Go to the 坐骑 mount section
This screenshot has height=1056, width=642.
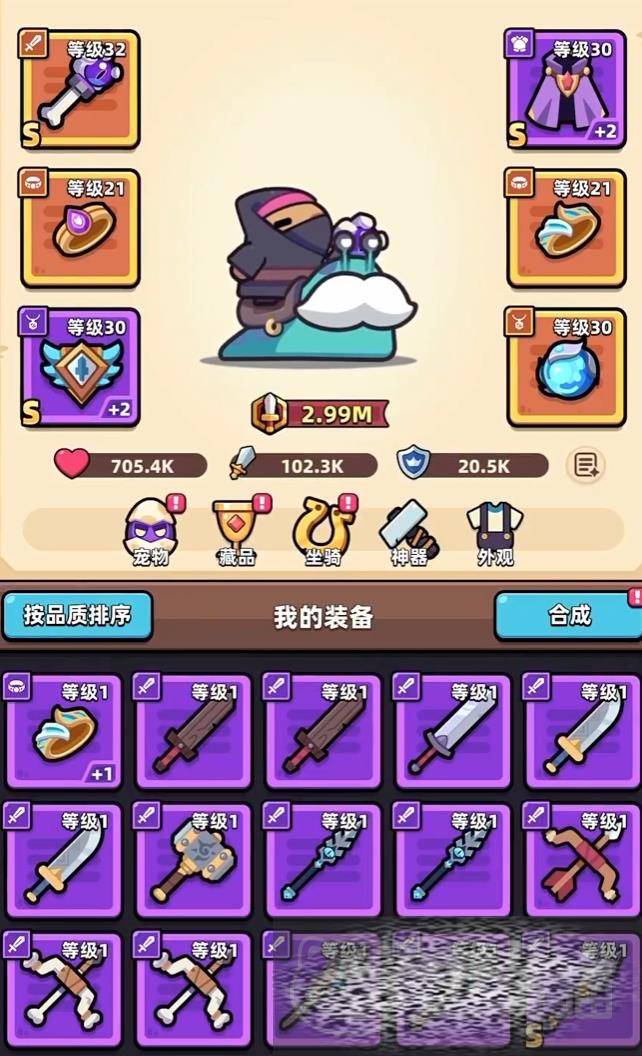322,532
